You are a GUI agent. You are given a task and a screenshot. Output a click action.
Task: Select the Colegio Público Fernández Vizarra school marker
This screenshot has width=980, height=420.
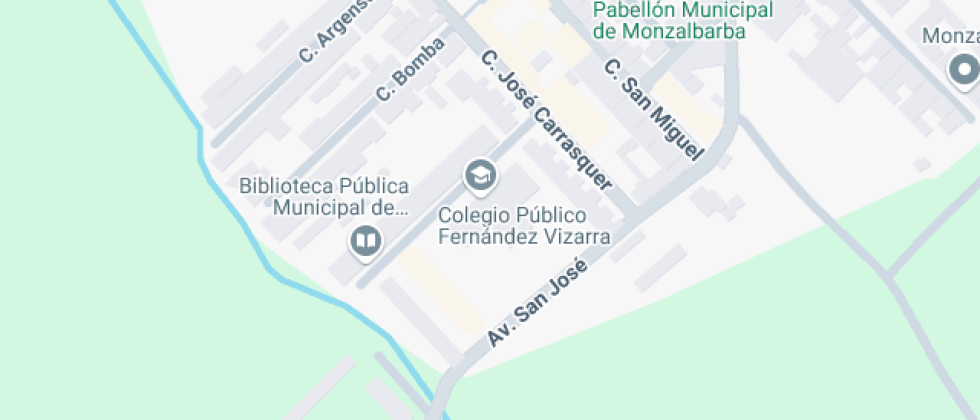tap(481, 176)
